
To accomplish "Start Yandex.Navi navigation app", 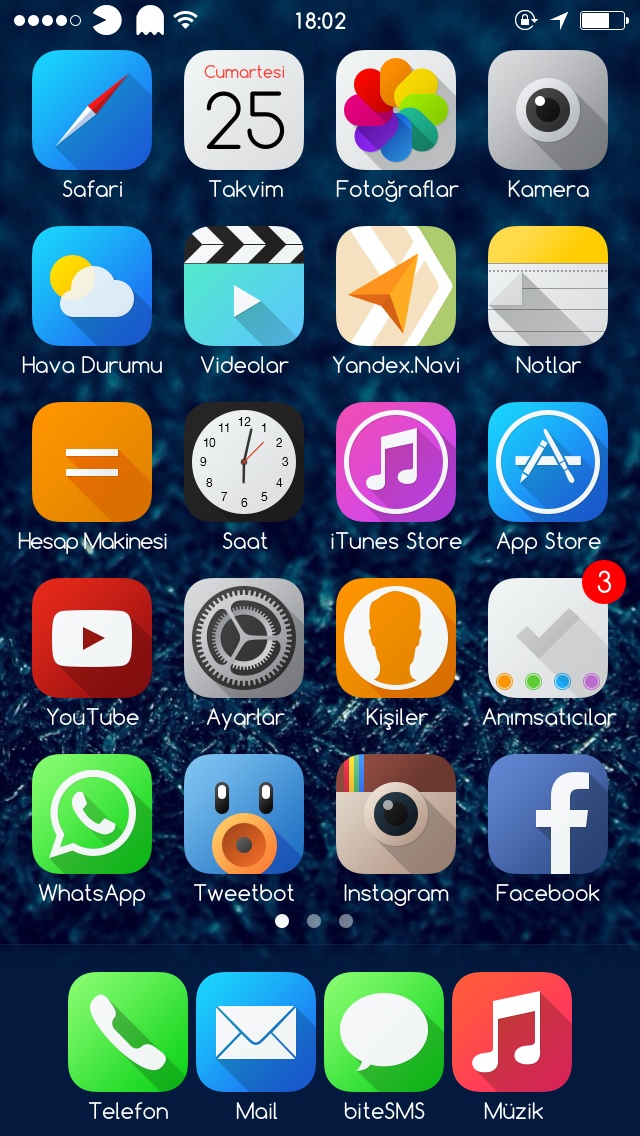I will [x=396, y=285].
